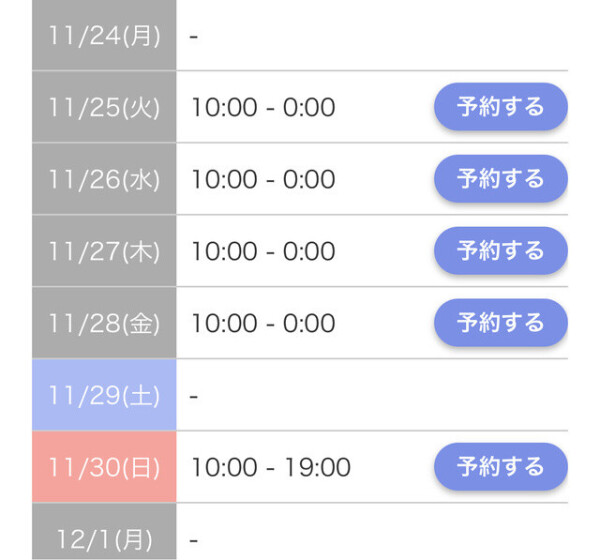Screen dimensions: 600x560
Task: Reserve 11/28(金) using 予約する
Action: [500, 323]
